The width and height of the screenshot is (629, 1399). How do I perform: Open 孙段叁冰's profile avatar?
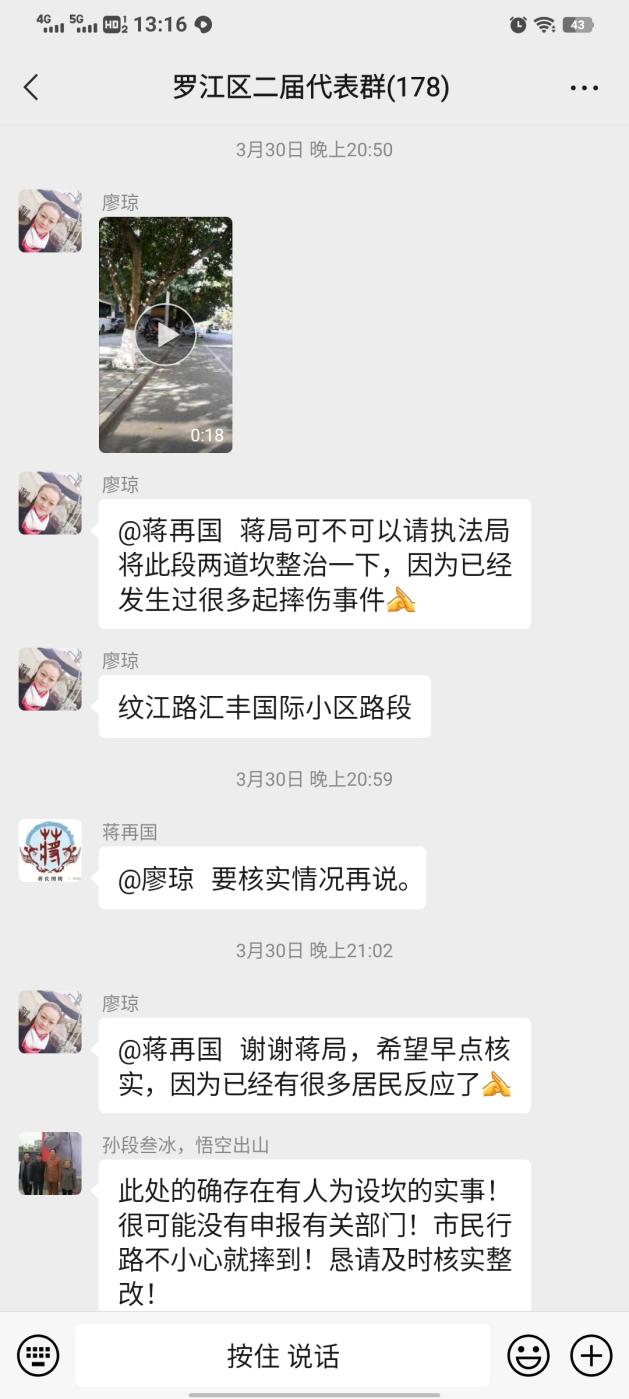pyautogui.click(x=50, y=1163)
